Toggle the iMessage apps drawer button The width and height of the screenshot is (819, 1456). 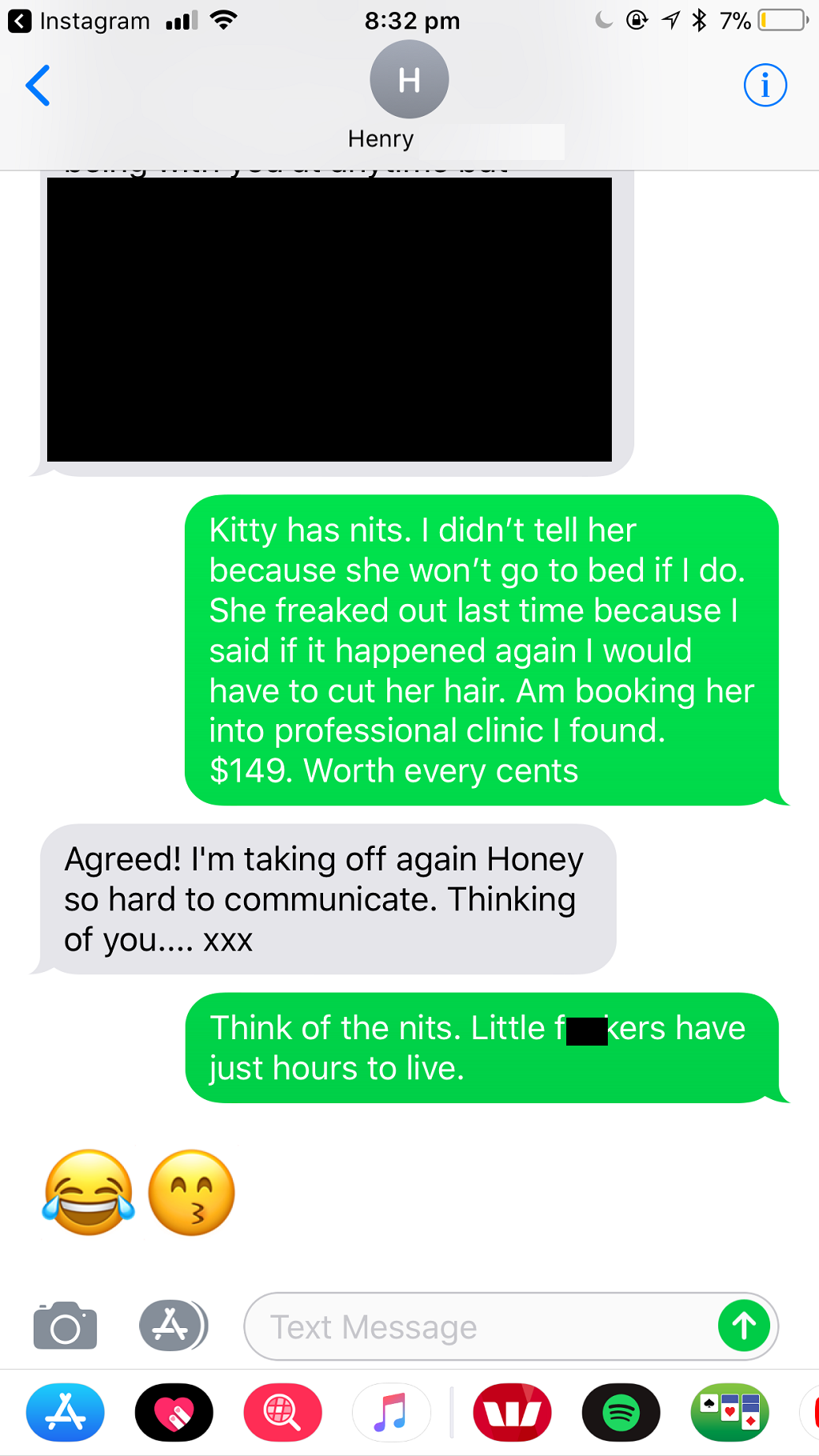pyautogui.click(x=173, y=1326)
